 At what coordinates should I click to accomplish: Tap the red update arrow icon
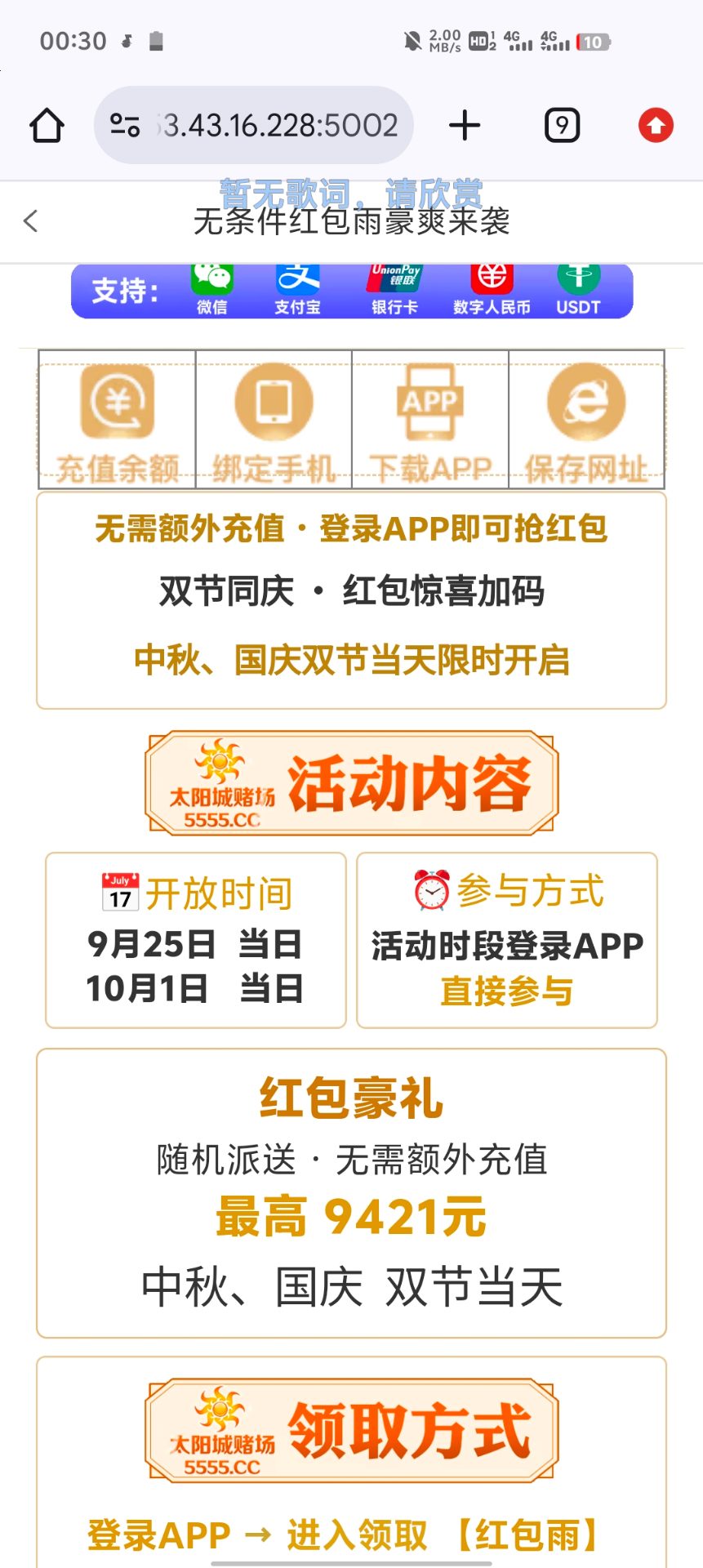tap(656, 126)
